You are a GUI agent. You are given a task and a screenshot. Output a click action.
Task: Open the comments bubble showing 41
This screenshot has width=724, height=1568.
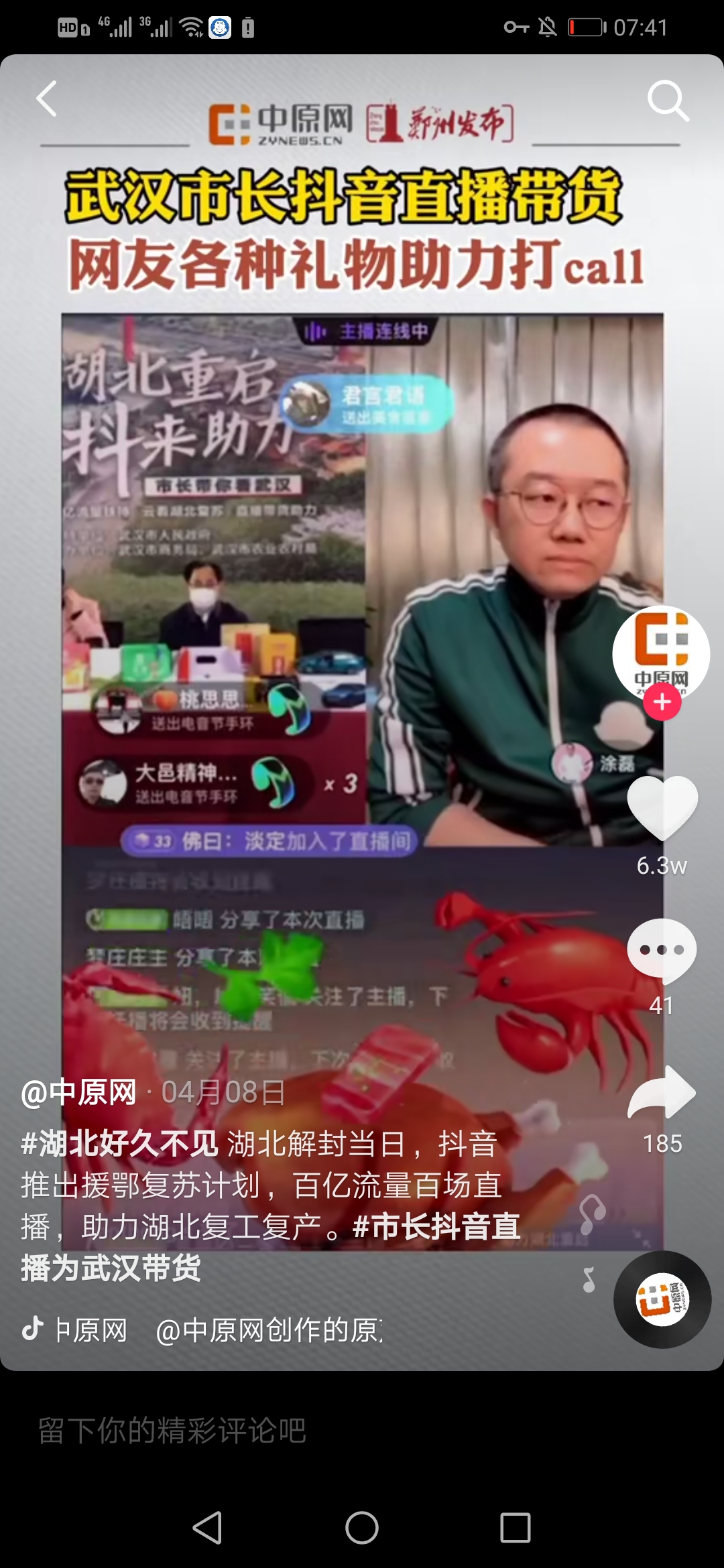pyautogui.click(x=662, y=950)
